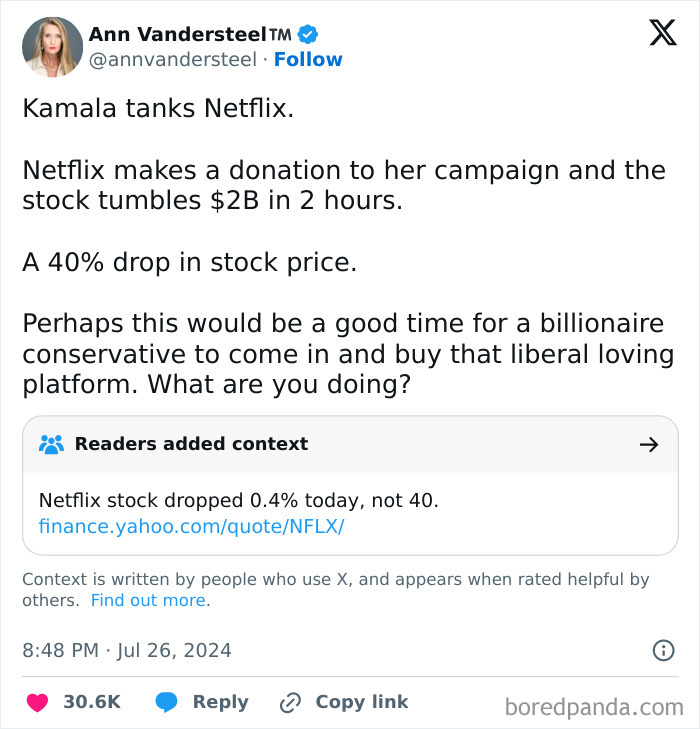This screenshot has width=700, height=729.
Task: Tap the Find out more link
Action: pyautogui.click(x=148, y=601)
